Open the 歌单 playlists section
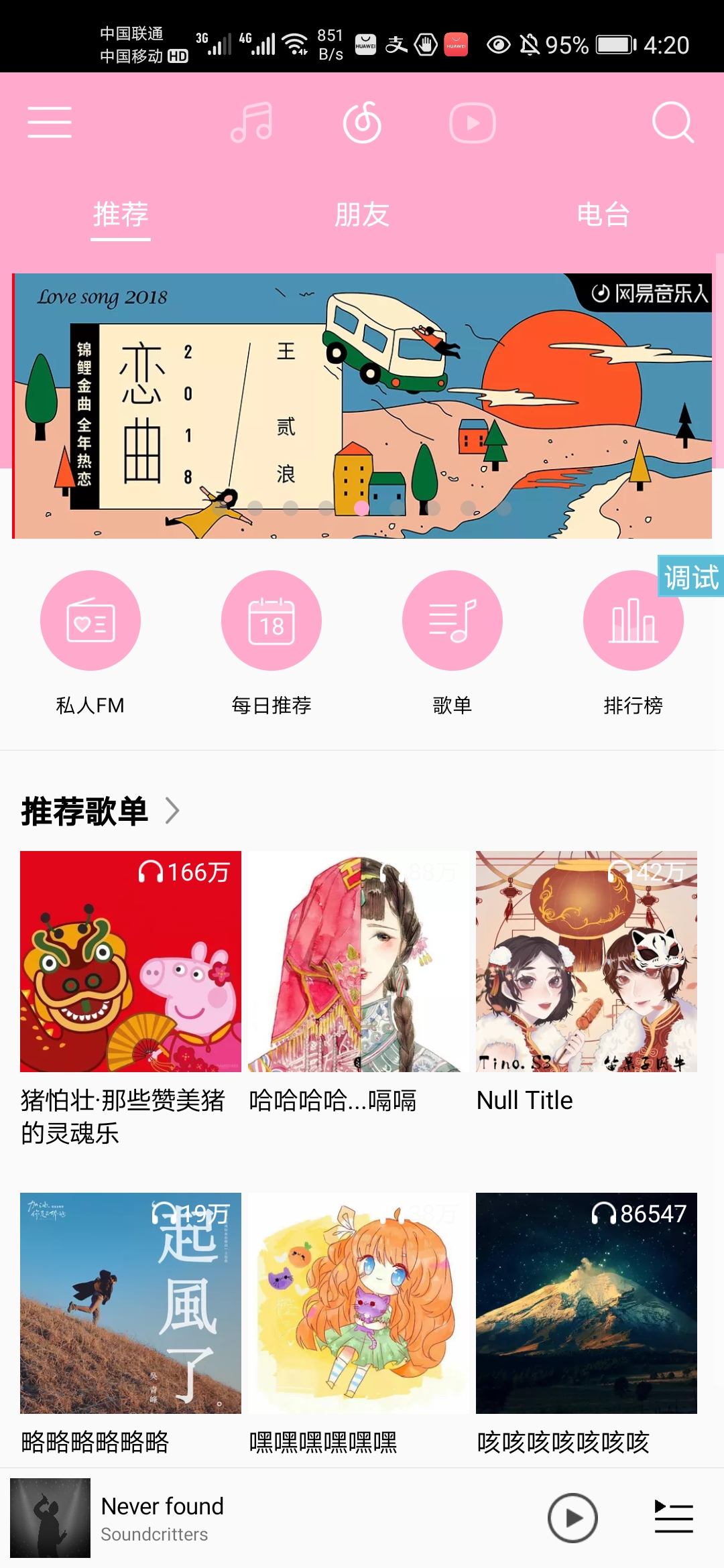The image size is (724, 1568). pos(452,620)
